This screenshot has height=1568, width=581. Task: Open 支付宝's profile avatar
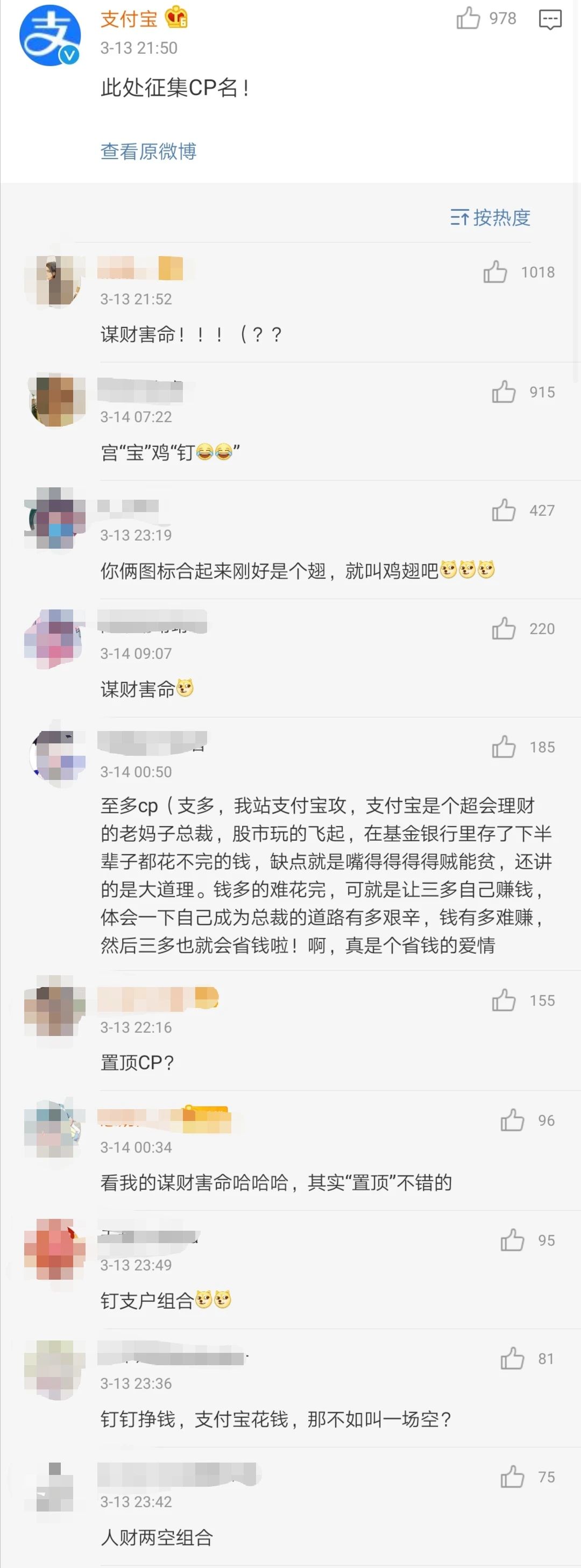[x=50, y=36]
